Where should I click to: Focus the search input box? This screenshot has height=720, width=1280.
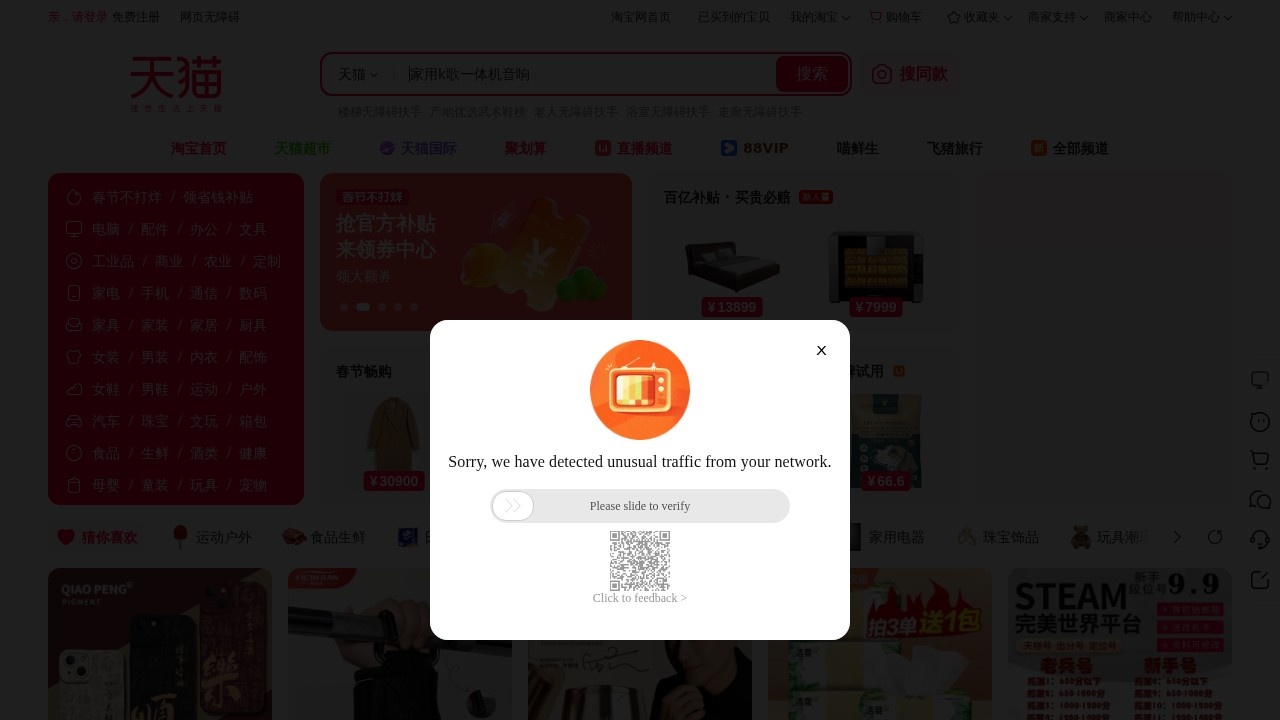(585, 74)
